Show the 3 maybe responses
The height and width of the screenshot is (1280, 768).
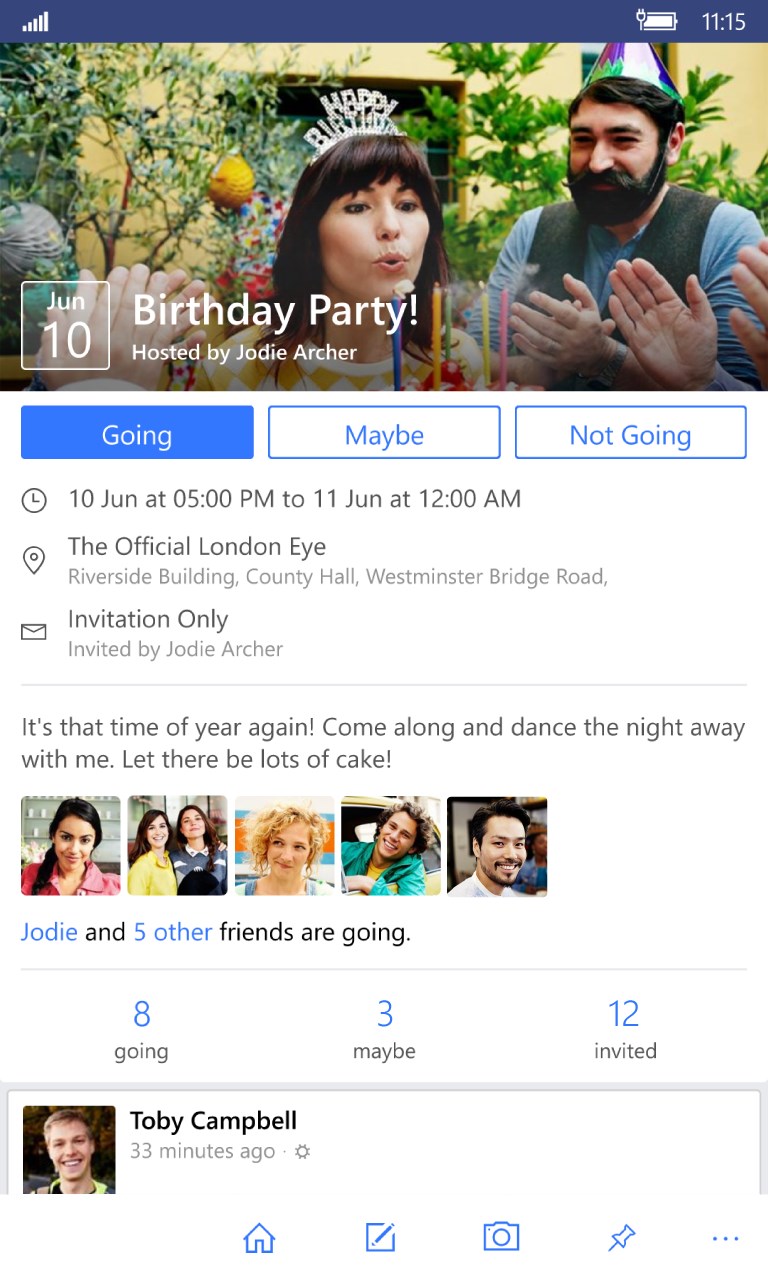click(x=384, y=1028)
